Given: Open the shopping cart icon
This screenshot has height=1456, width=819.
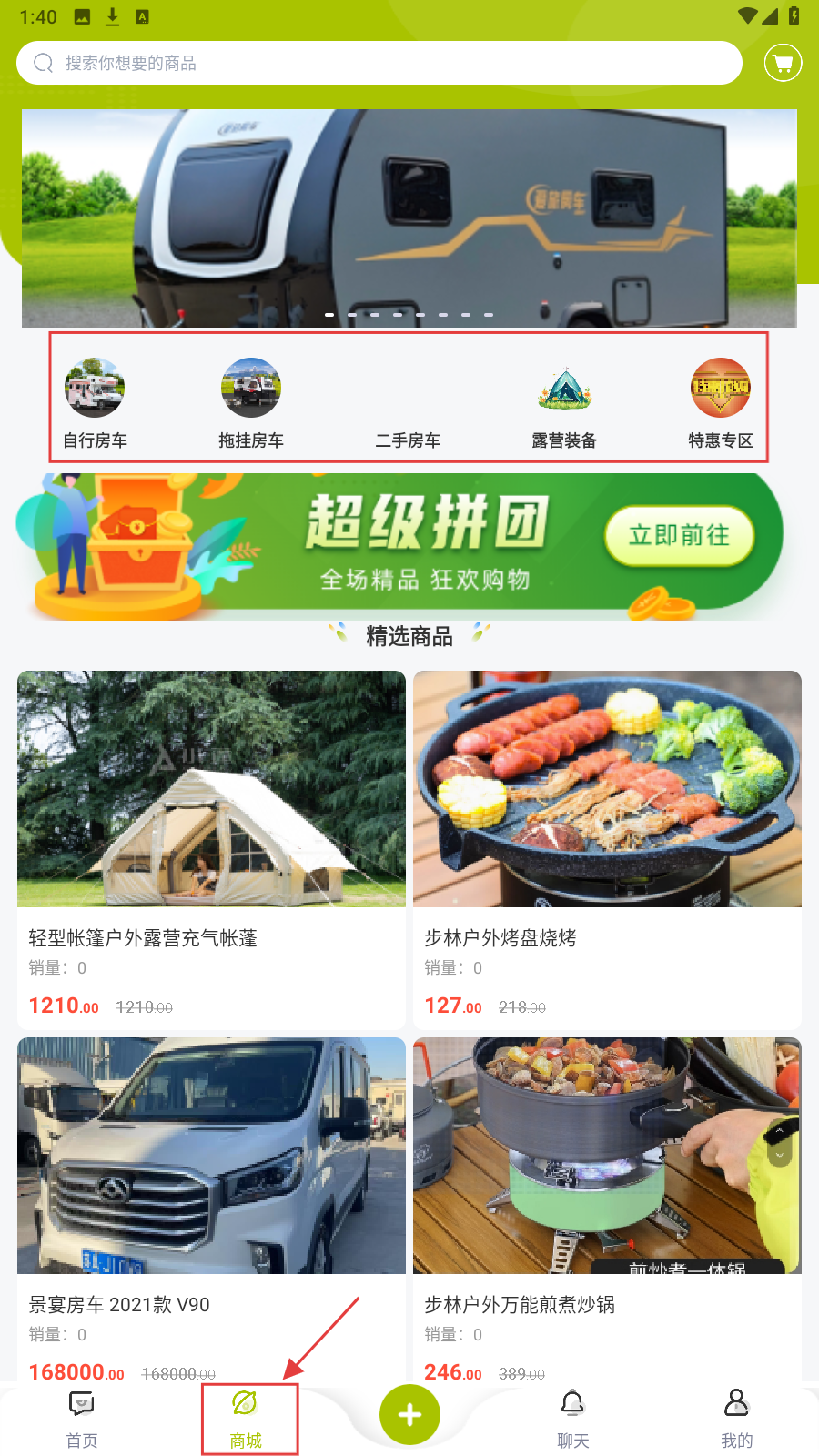Looking at the screenshot, I should point(783,63).
